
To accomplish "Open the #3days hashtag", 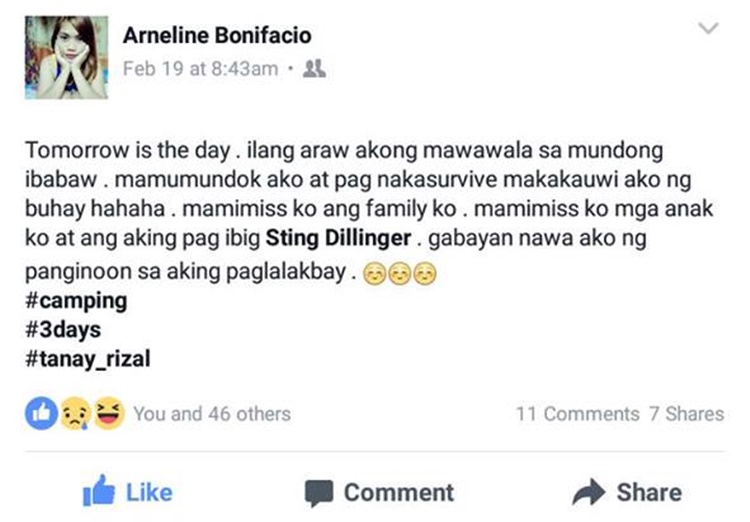I will pos(64,330).
